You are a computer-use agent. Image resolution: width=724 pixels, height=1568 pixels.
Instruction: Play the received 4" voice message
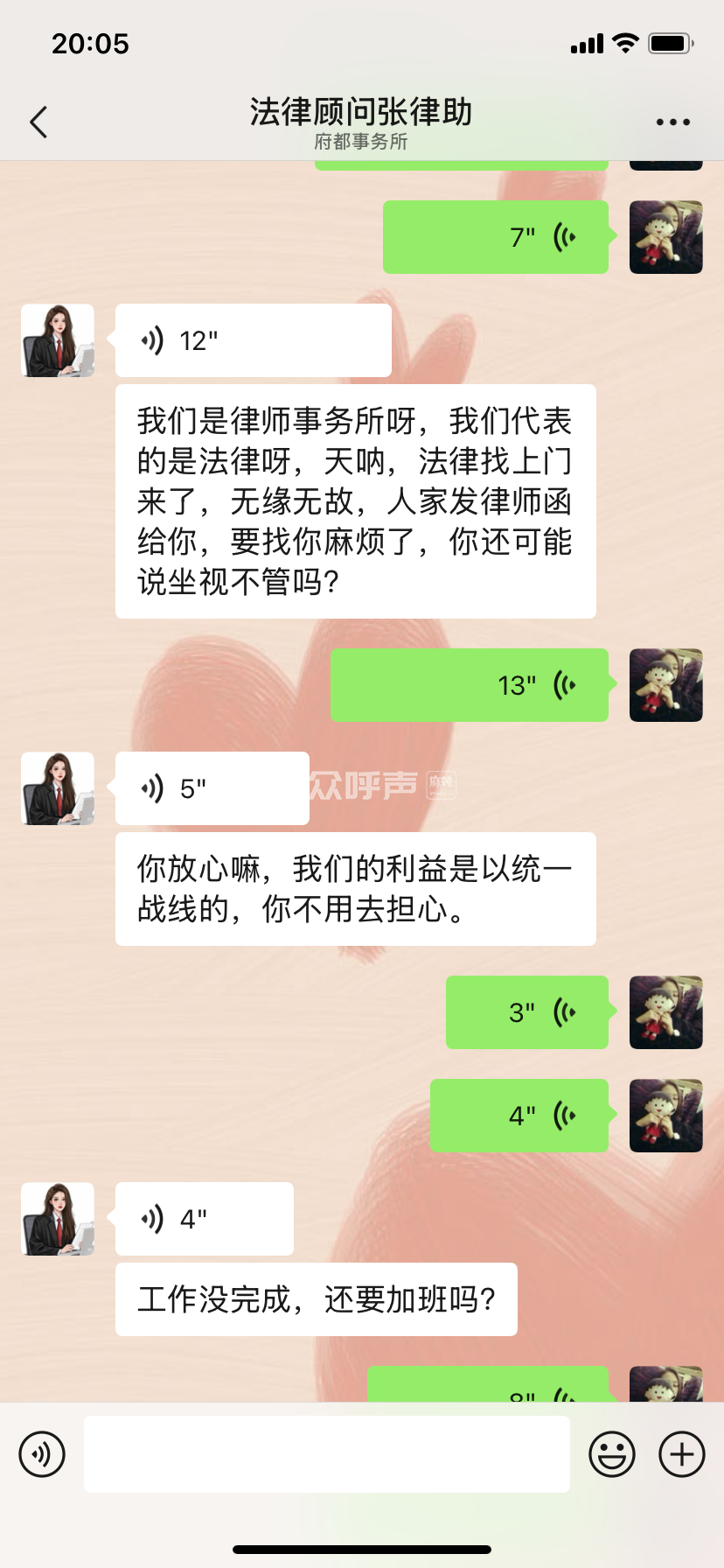(204, 1219)
